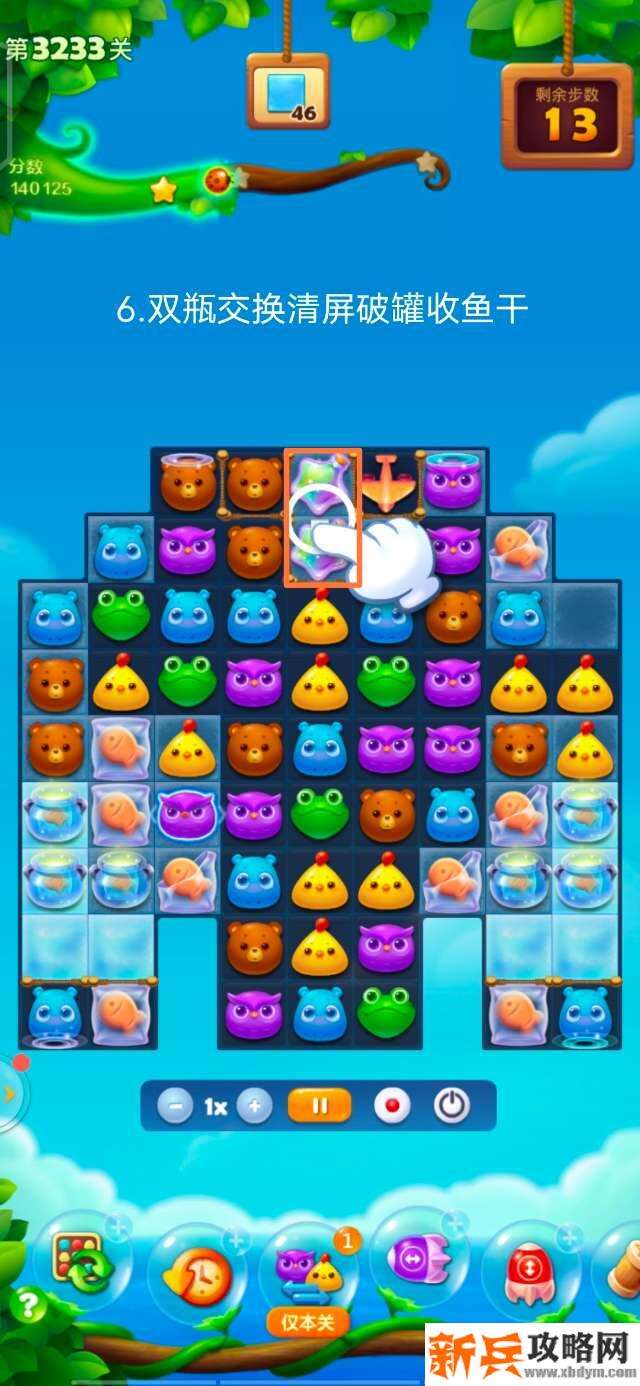640x1386 pixels.
Task: Exit replay with the power button
Action: [452, 1106]
